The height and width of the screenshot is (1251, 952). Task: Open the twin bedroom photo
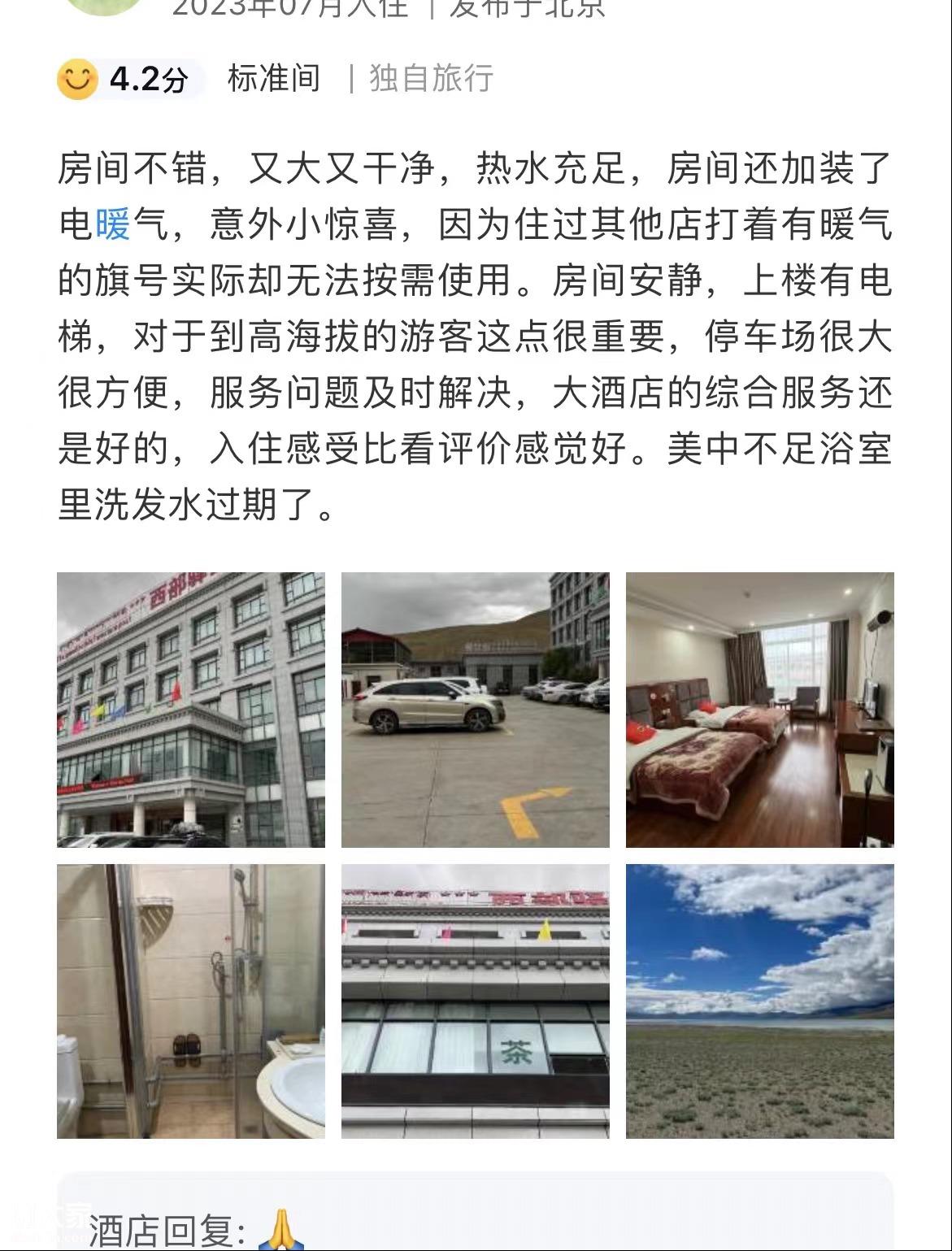[x=759, y=710]
